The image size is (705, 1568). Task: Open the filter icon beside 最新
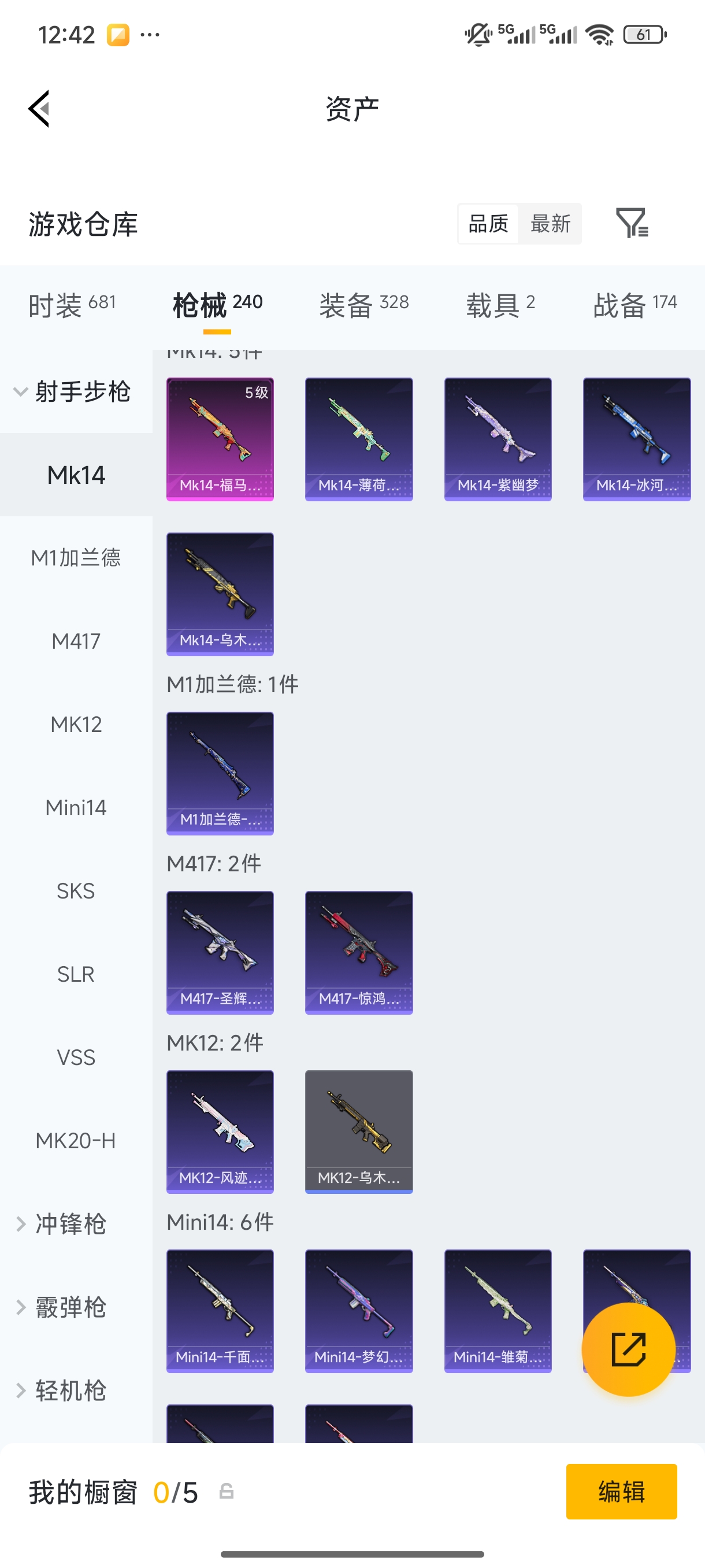click(x=632, y=223)
